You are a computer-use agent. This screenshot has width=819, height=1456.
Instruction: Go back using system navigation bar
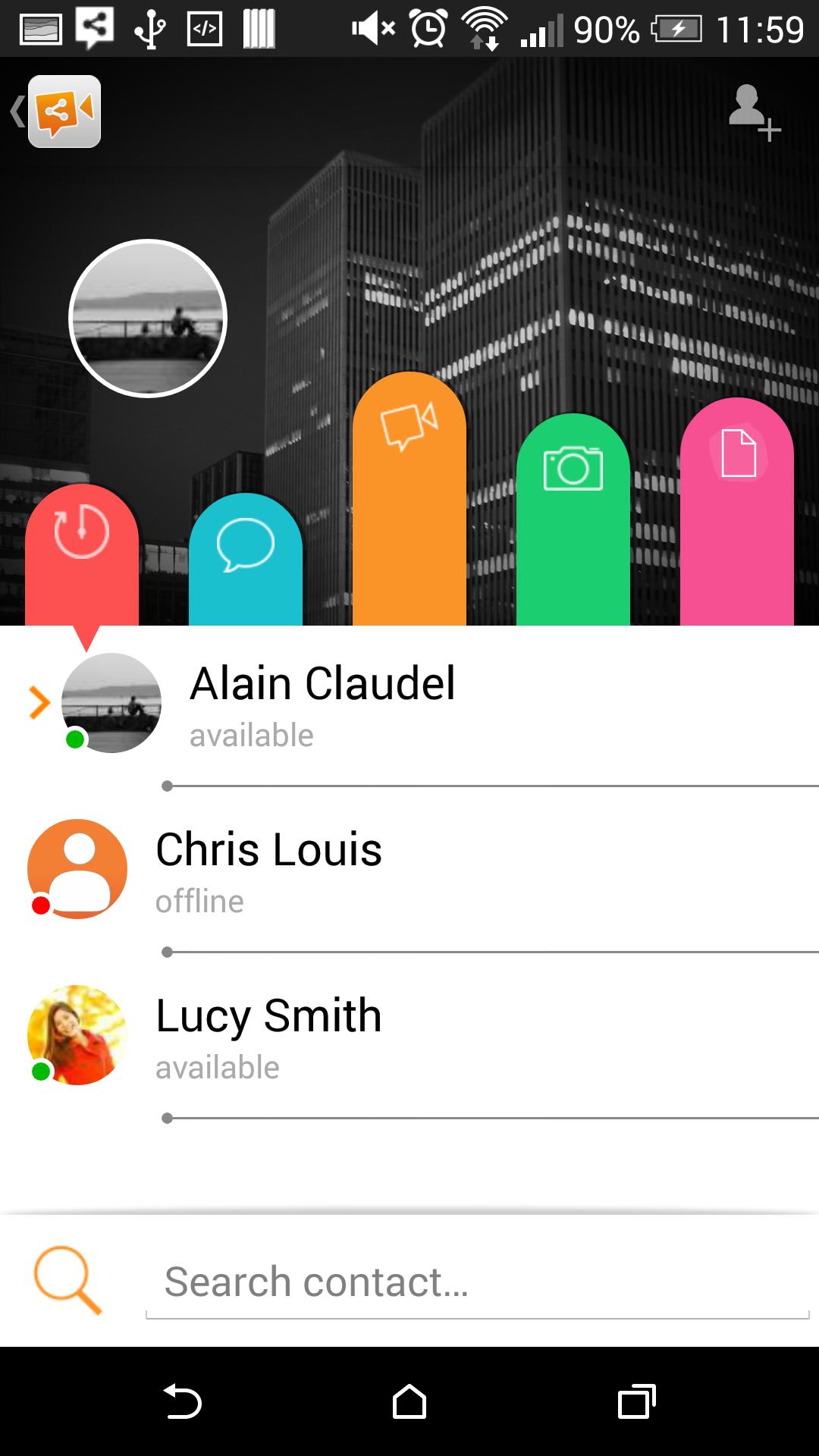click(182, 1401)
